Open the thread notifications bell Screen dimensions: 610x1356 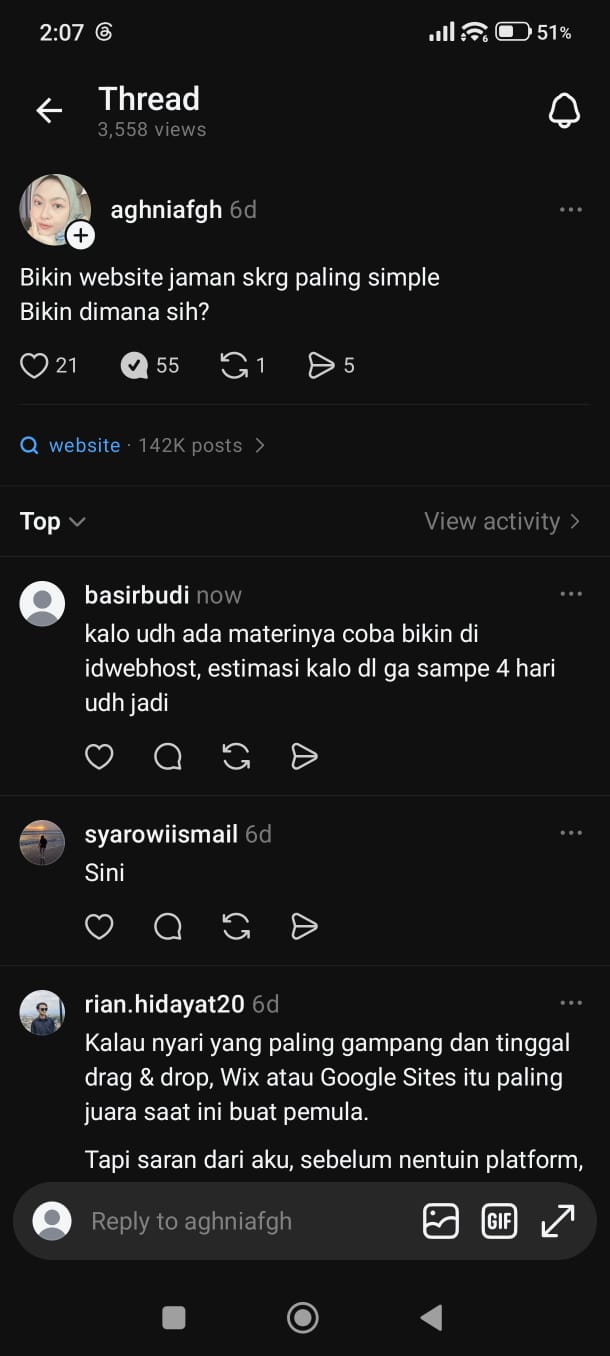point(565,111)
